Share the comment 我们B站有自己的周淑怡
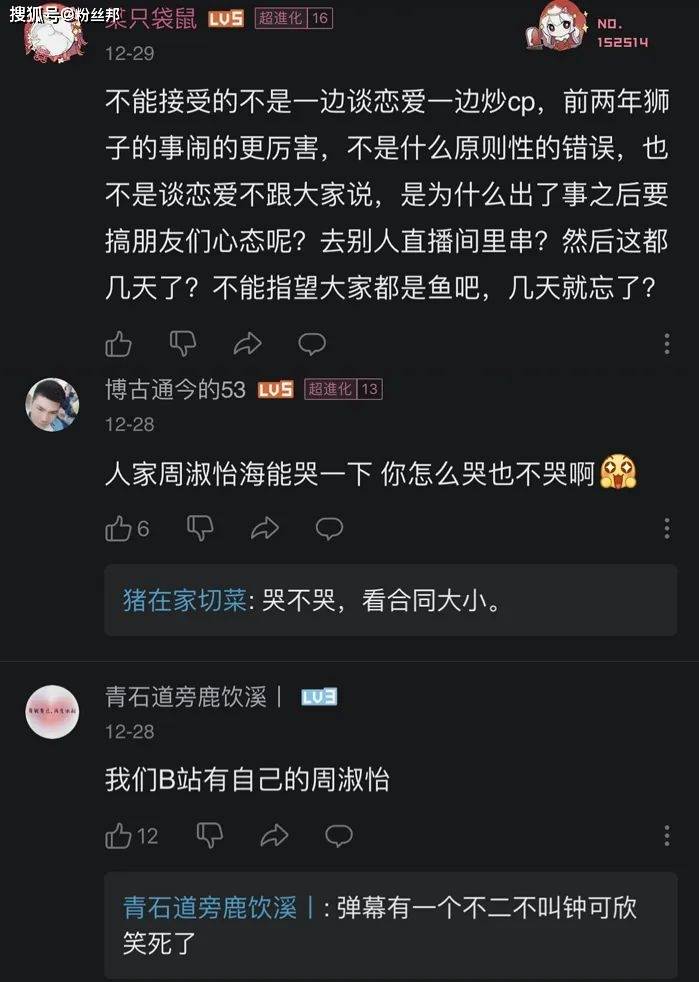Image resolution: width=699 pixels, height=982 pixels. pyautogui.click(x=274, y=835)
